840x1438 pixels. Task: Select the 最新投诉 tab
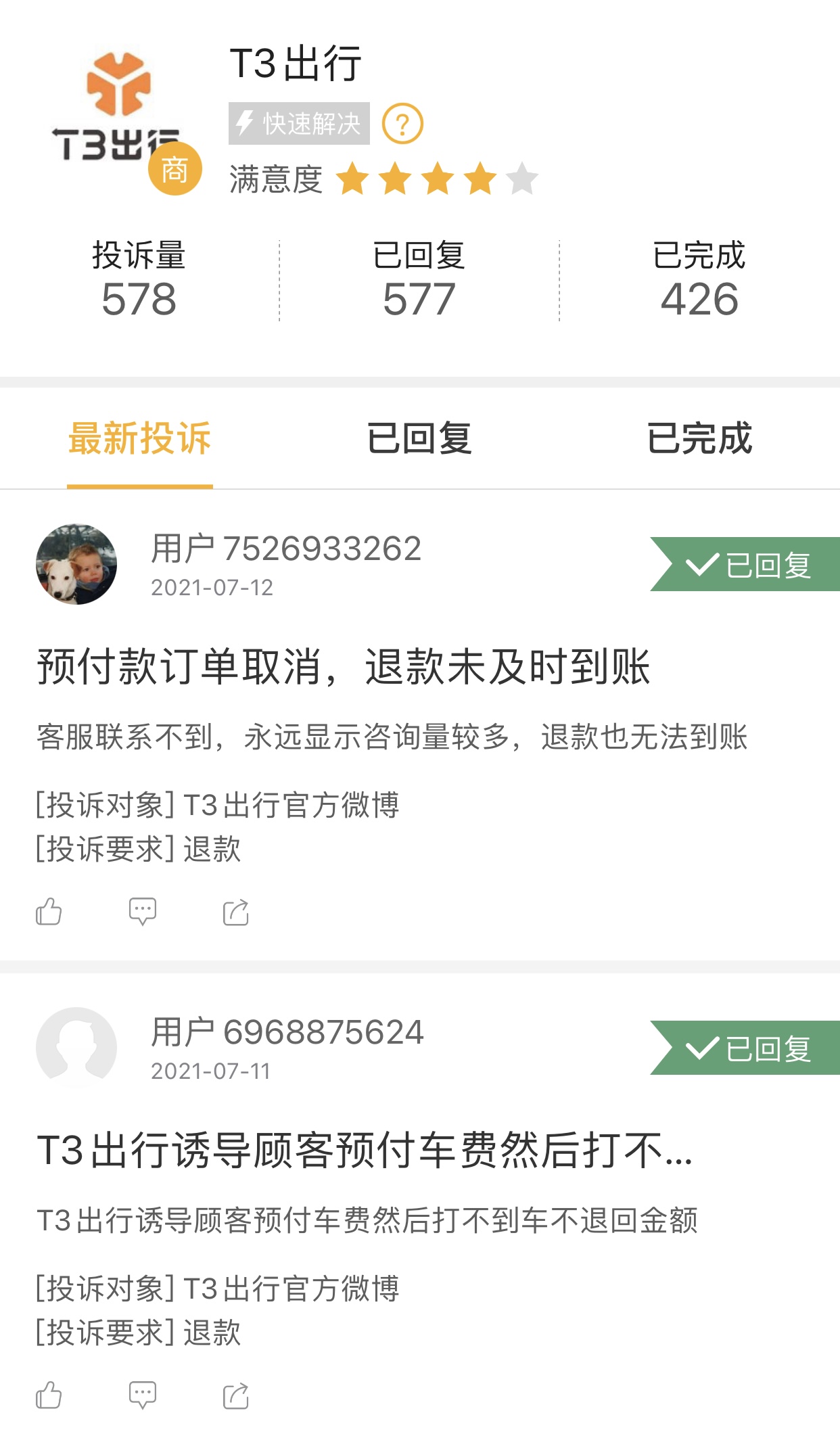click(140, 438)
